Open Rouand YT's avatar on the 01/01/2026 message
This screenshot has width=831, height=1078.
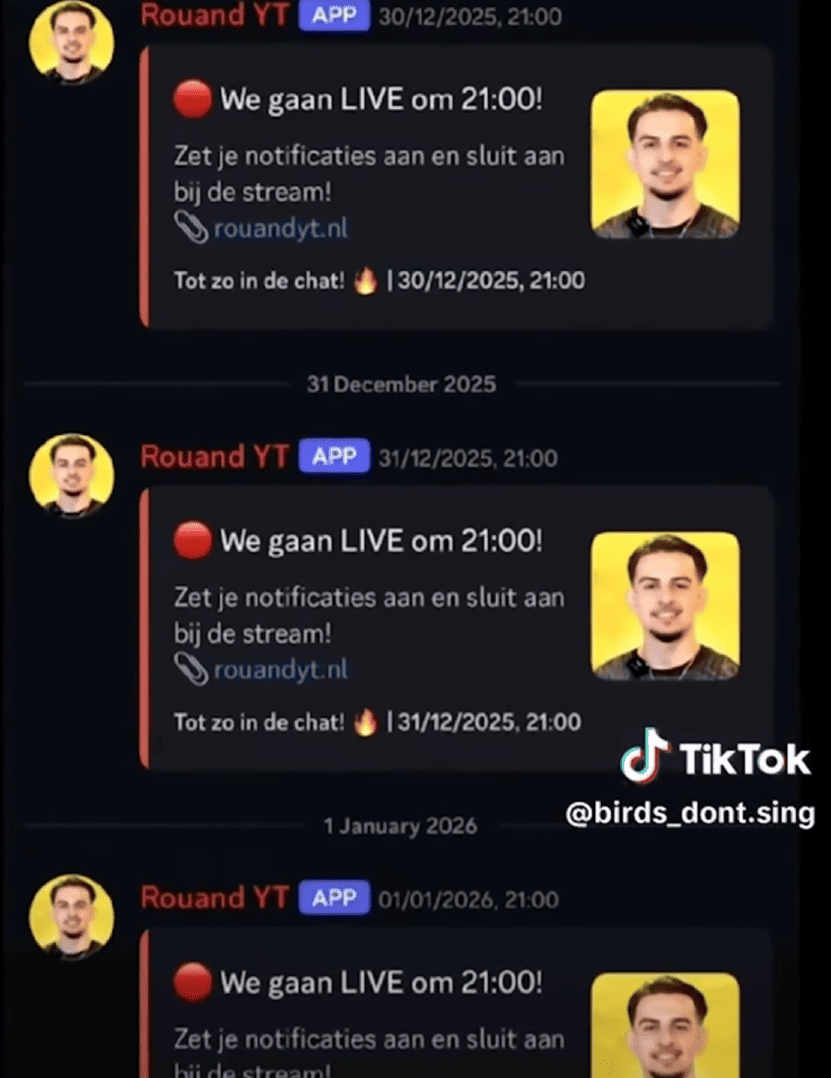click(x=71, y=916)
